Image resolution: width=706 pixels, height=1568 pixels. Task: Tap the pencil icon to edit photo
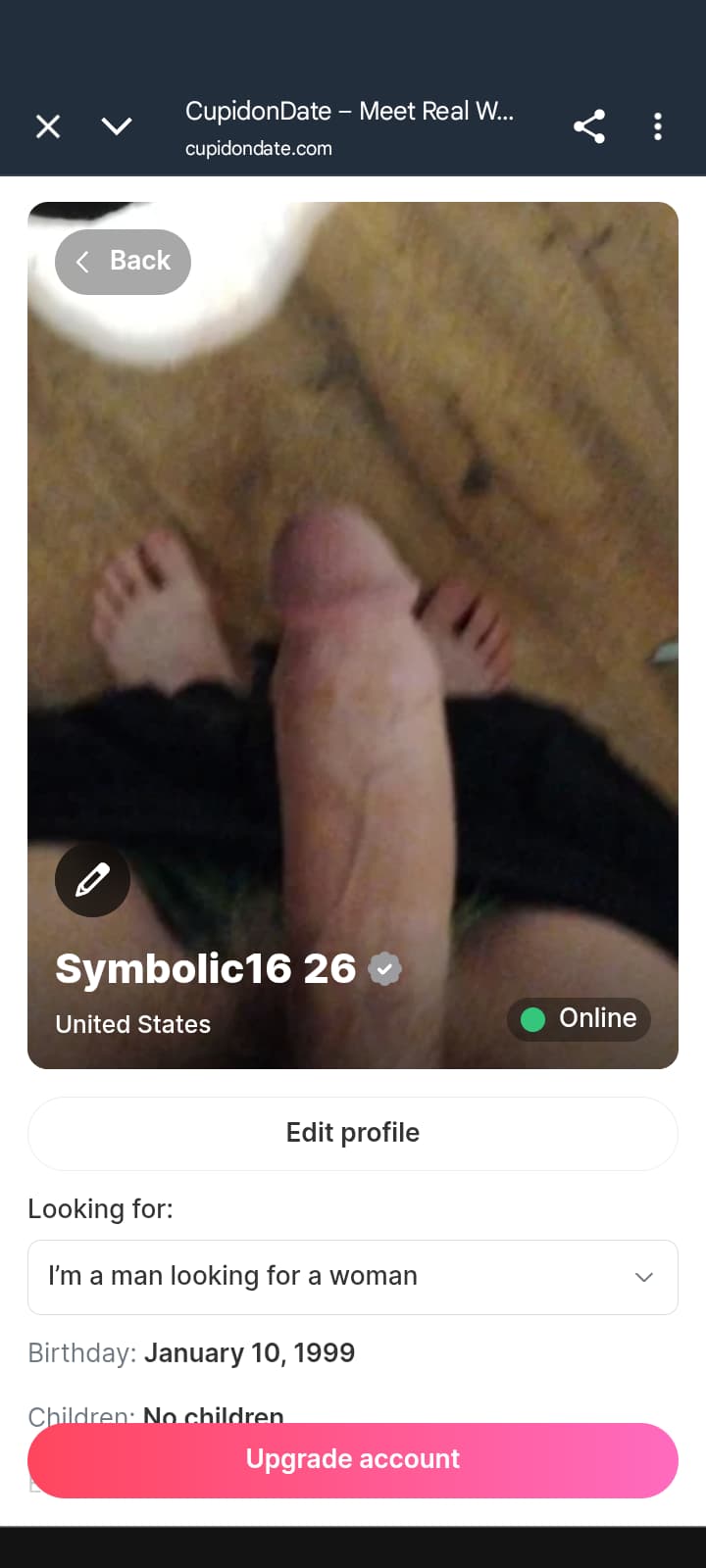[92, 879]
